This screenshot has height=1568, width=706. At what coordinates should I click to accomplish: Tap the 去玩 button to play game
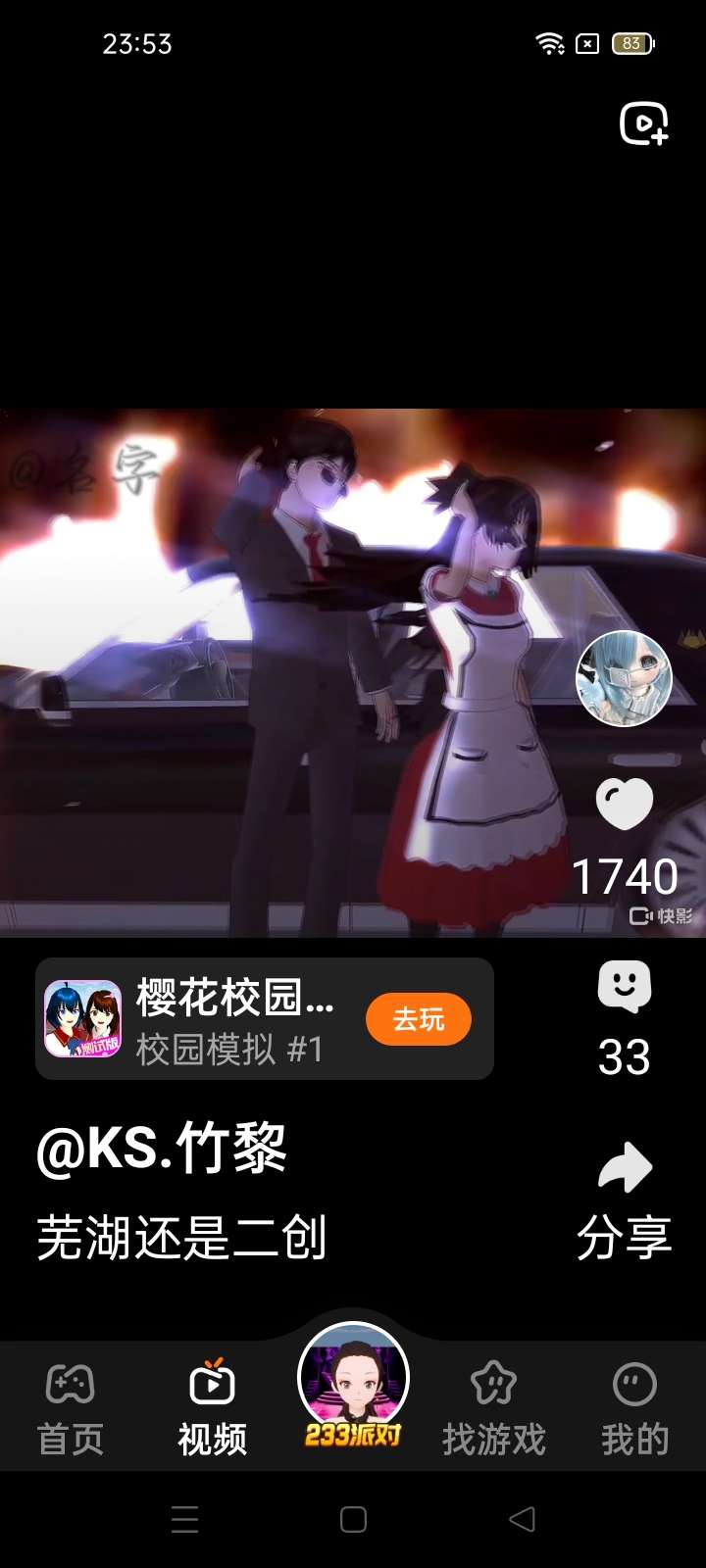419,1019
